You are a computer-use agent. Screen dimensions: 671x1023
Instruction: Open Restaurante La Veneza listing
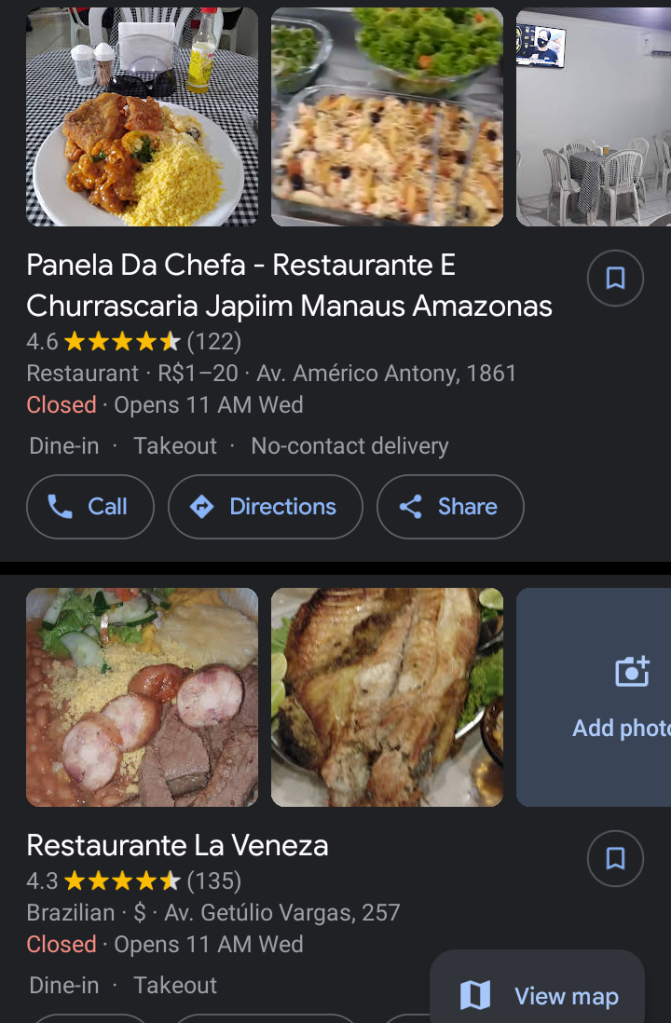coord(177,846)
